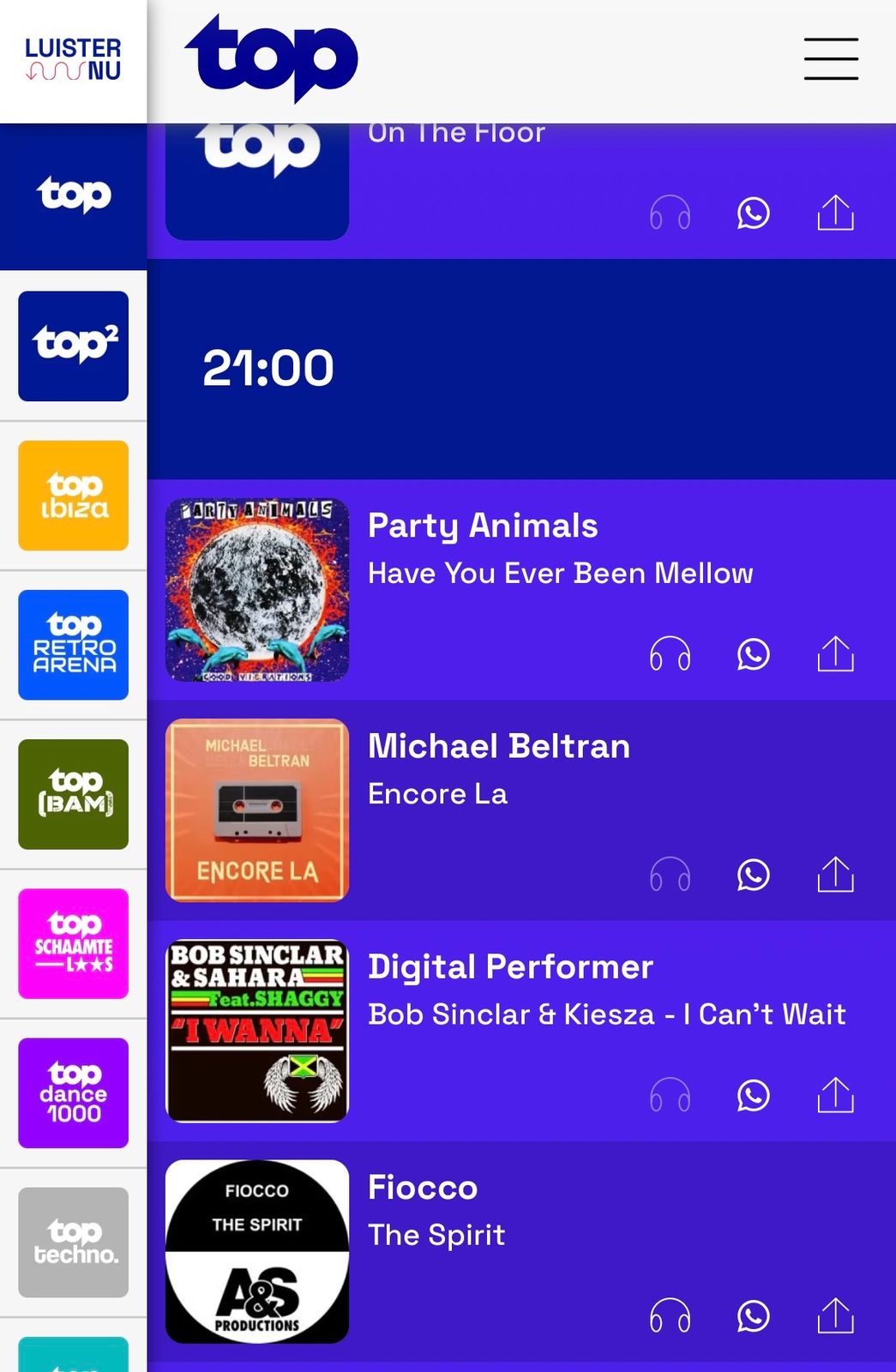This screenshot has width=896, height=1372.
Task: Open the hamburger menu
Action: pyautogui.click(x=830, y=59)
